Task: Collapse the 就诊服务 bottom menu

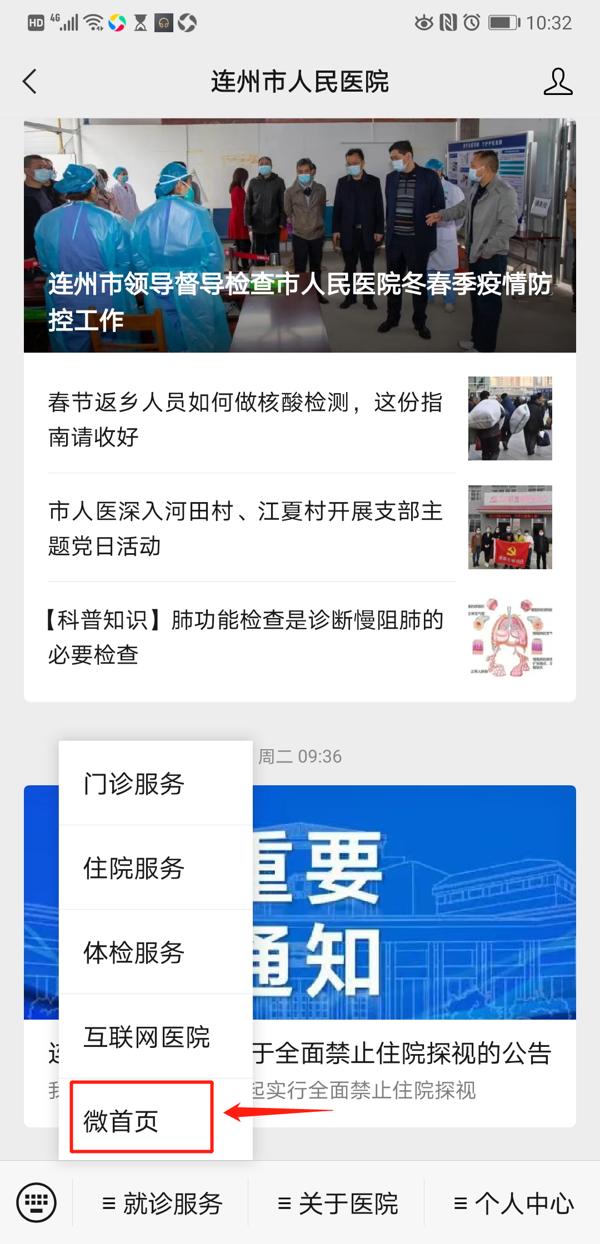Action: (x=162, y=1203)
